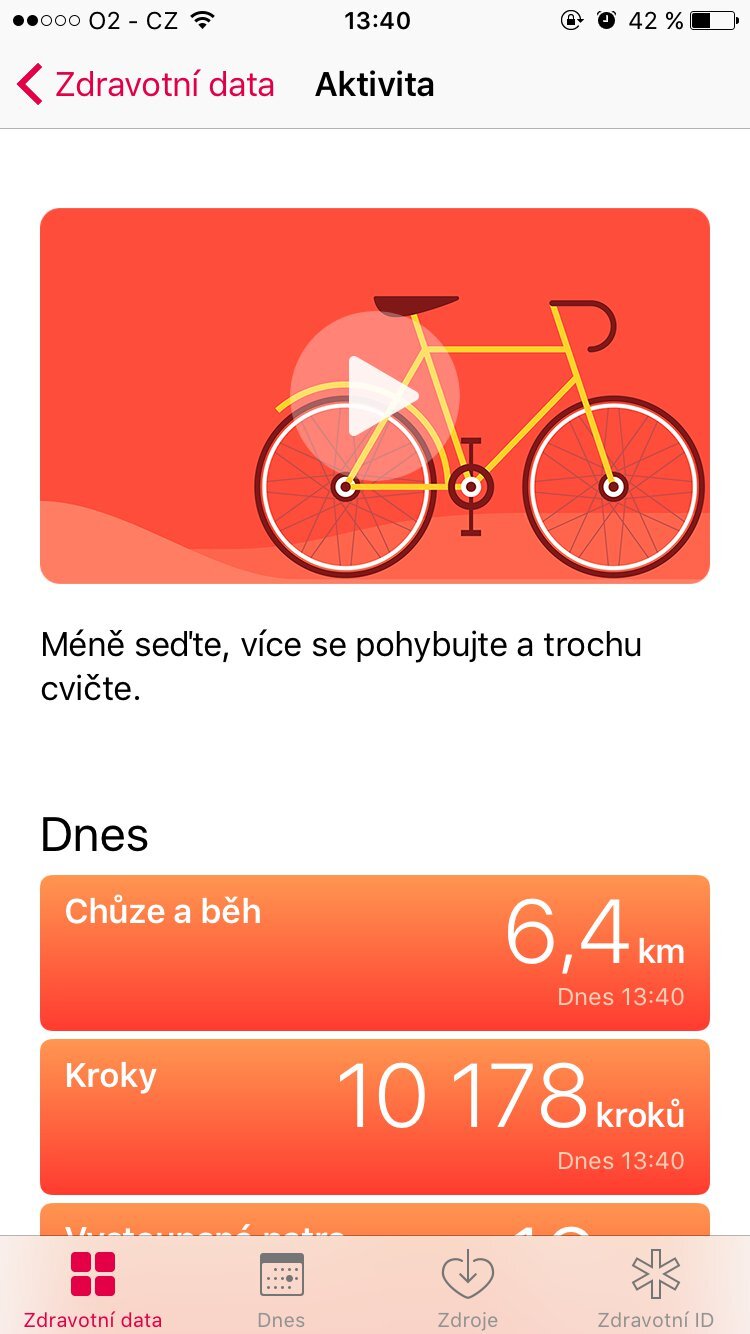
Task: Tap the Aktivita title in navigation bar
Action: (x=375, y=84)
